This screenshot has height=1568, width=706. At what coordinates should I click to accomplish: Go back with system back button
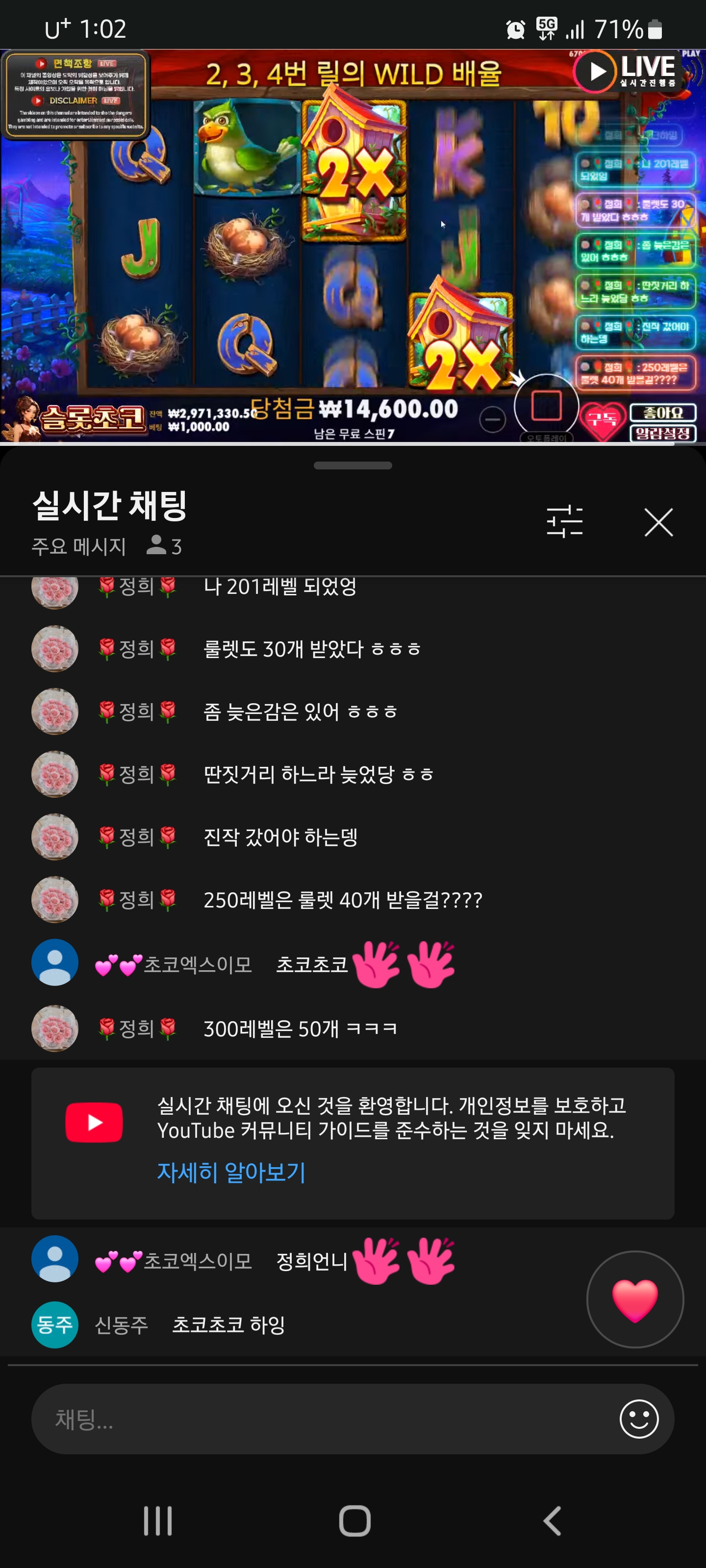pyautogui.click(x=552, y=1520)
